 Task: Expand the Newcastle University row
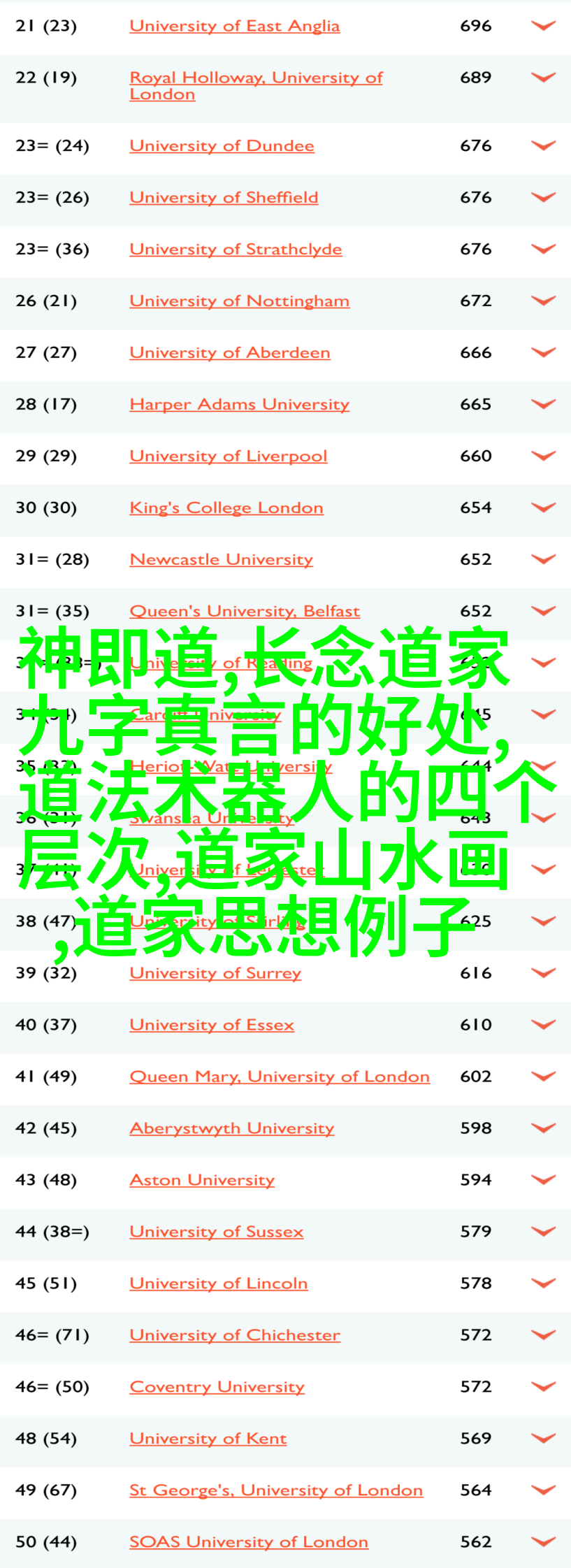click(x=543, y=559)
